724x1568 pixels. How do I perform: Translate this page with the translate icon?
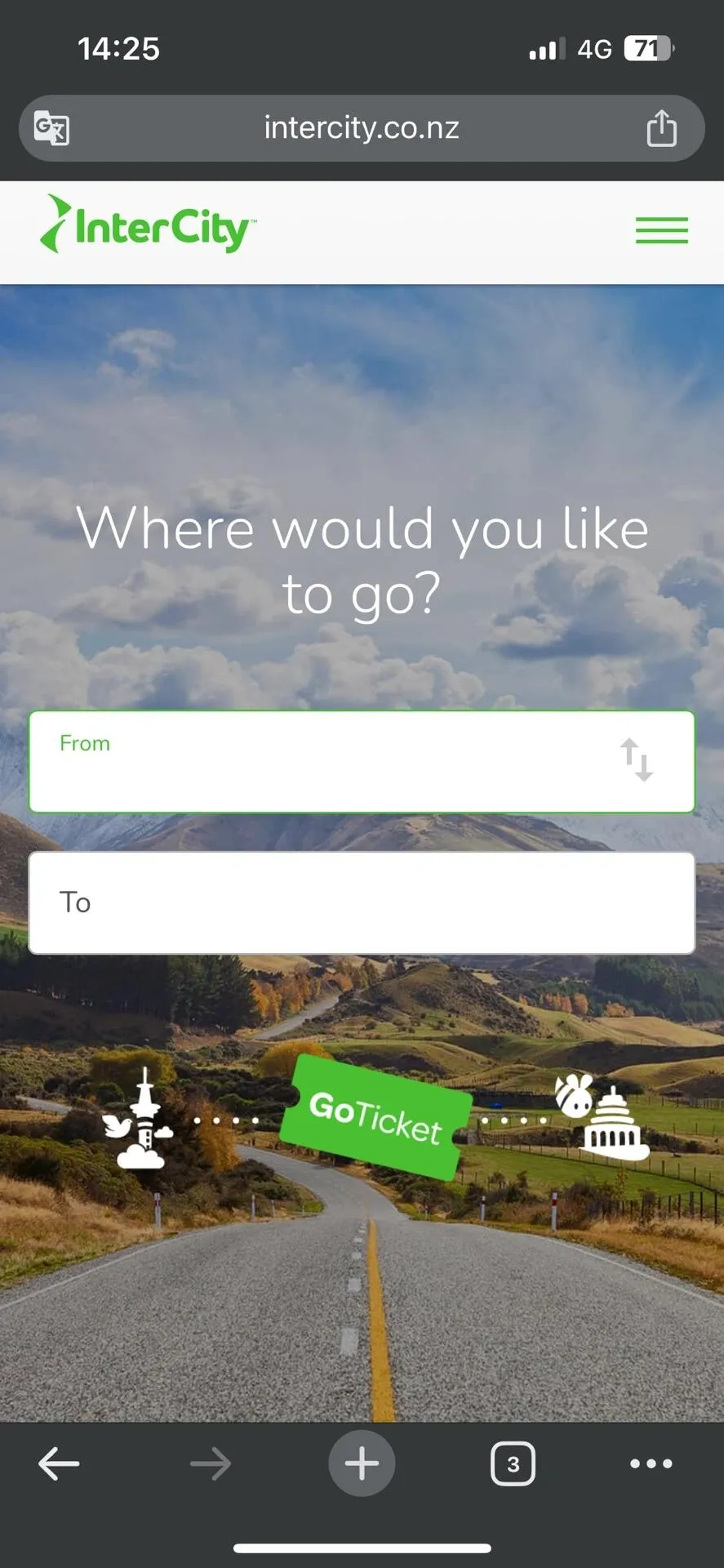51,128
